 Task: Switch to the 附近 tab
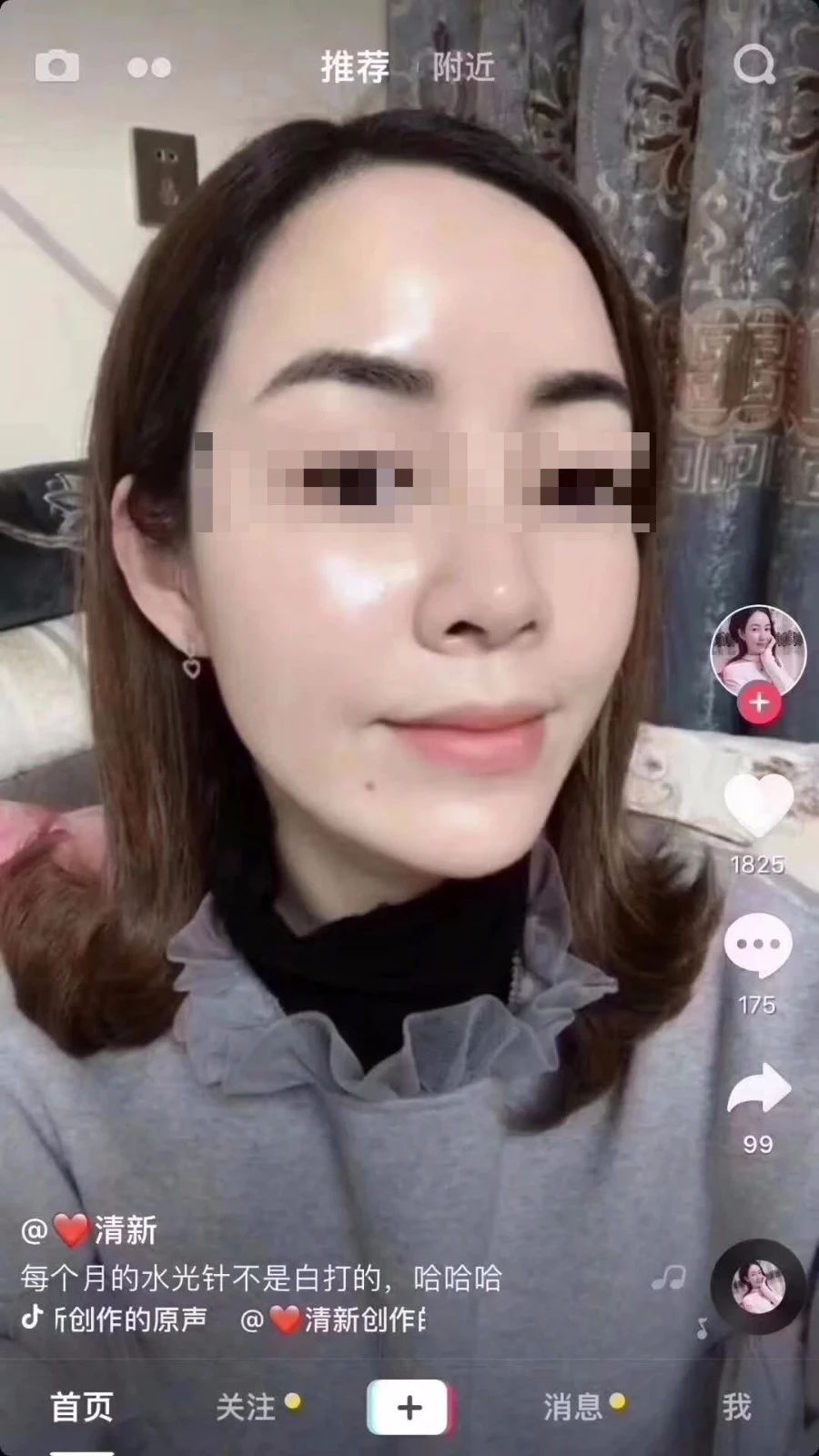click(463, 67)
